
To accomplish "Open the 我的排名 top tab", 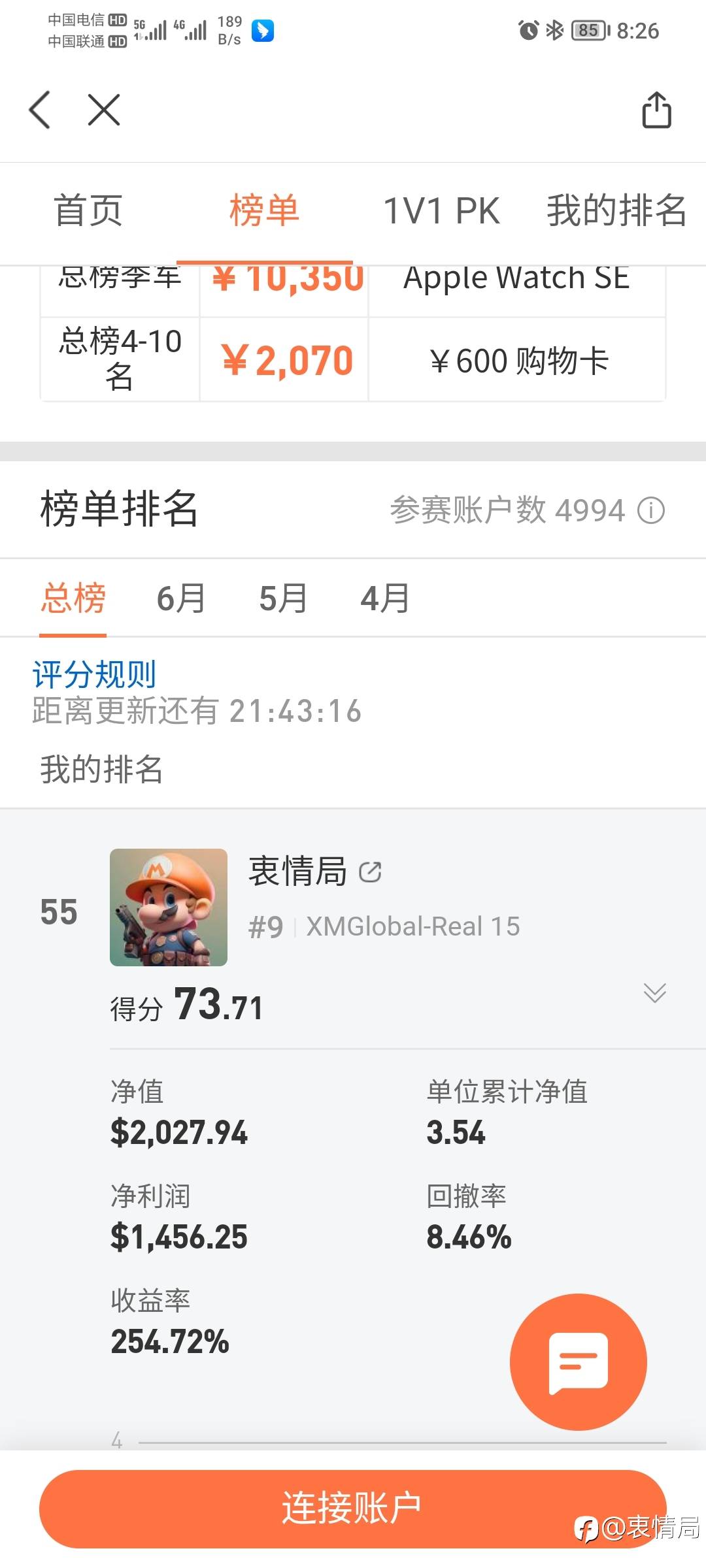I will click(x=616, y=211).
